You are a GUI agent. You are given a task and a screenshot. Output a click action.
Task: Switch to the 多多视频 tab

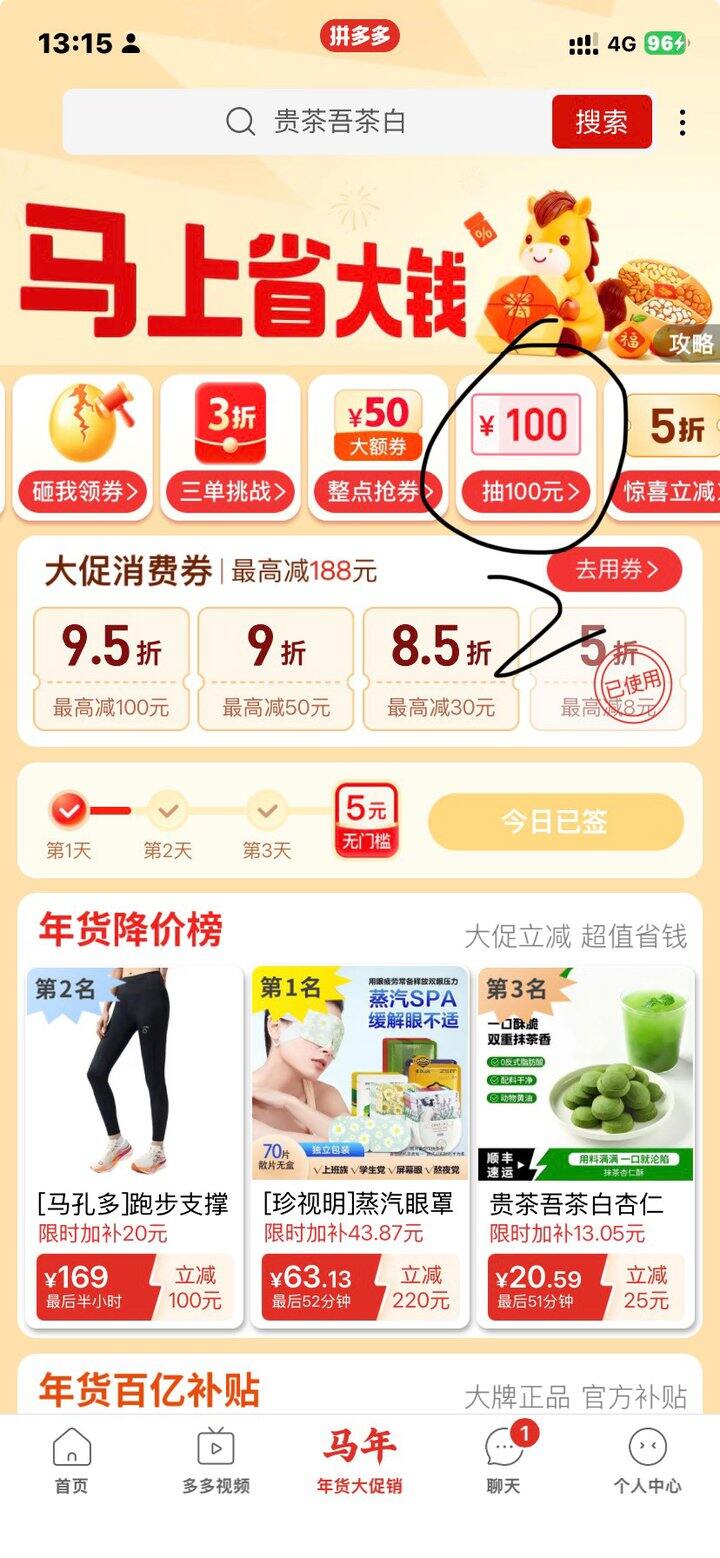coord(216,1461)
